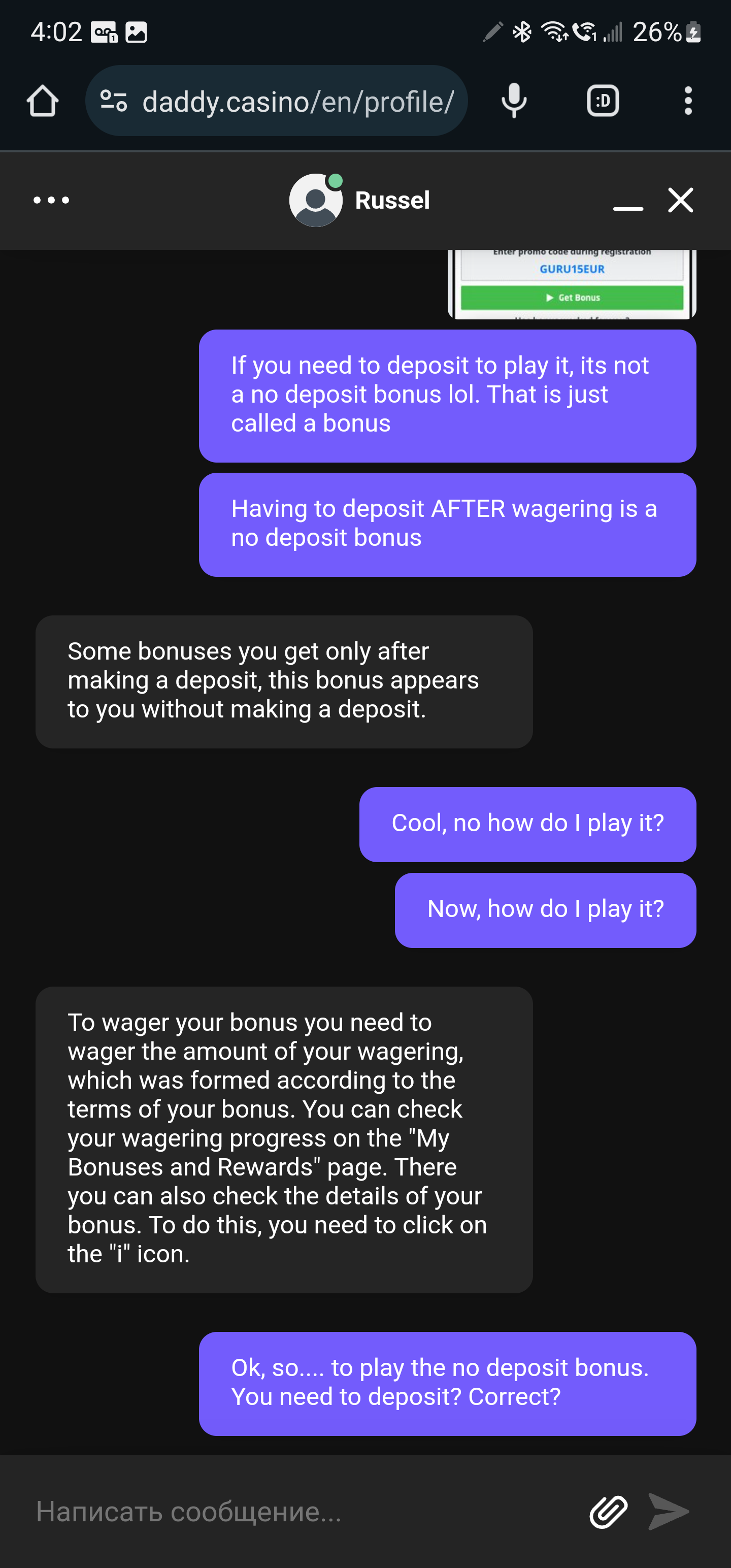Open the GURU15EUR promo screenshot attachment
The image size is (731, 1568).
point(572,284)
